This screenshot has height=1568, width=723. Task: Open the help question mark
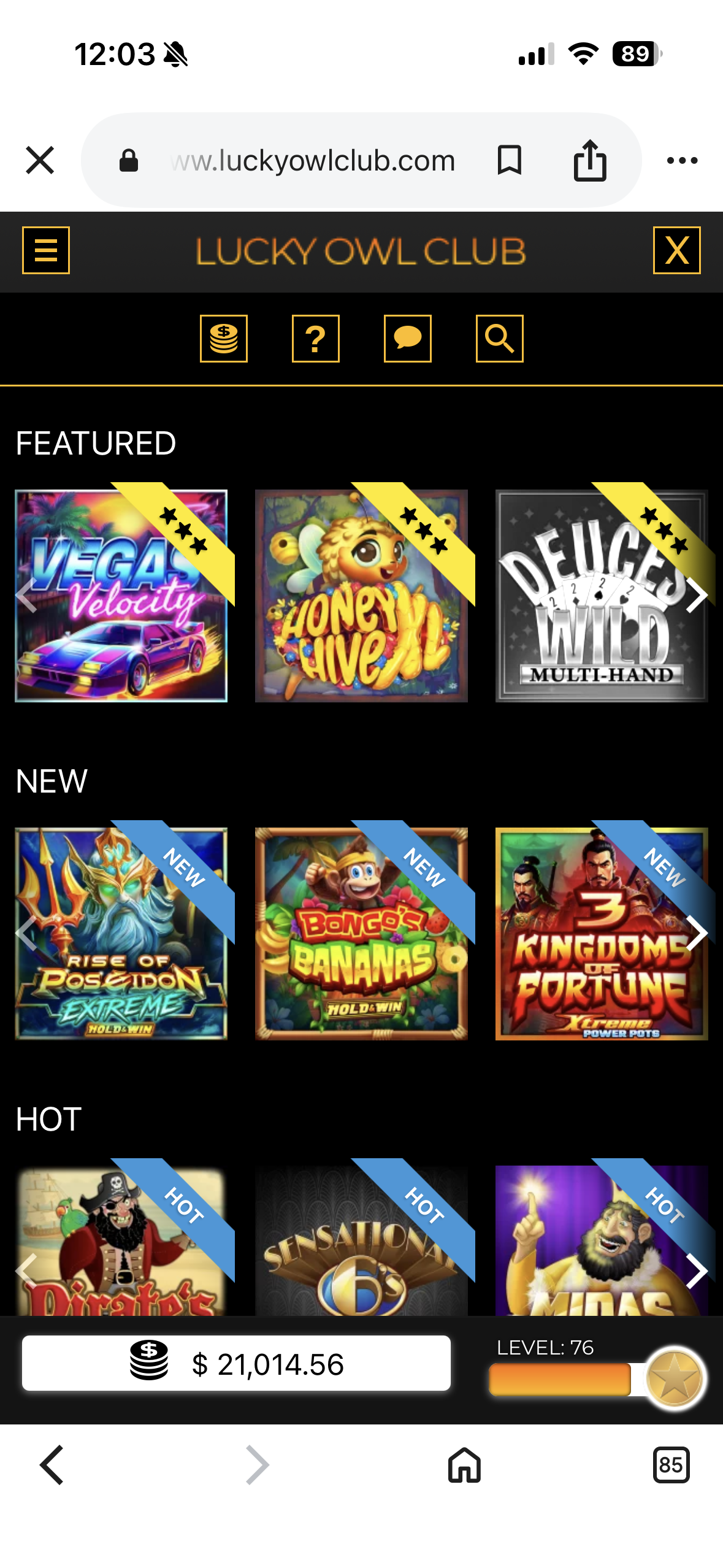[315, 339]
